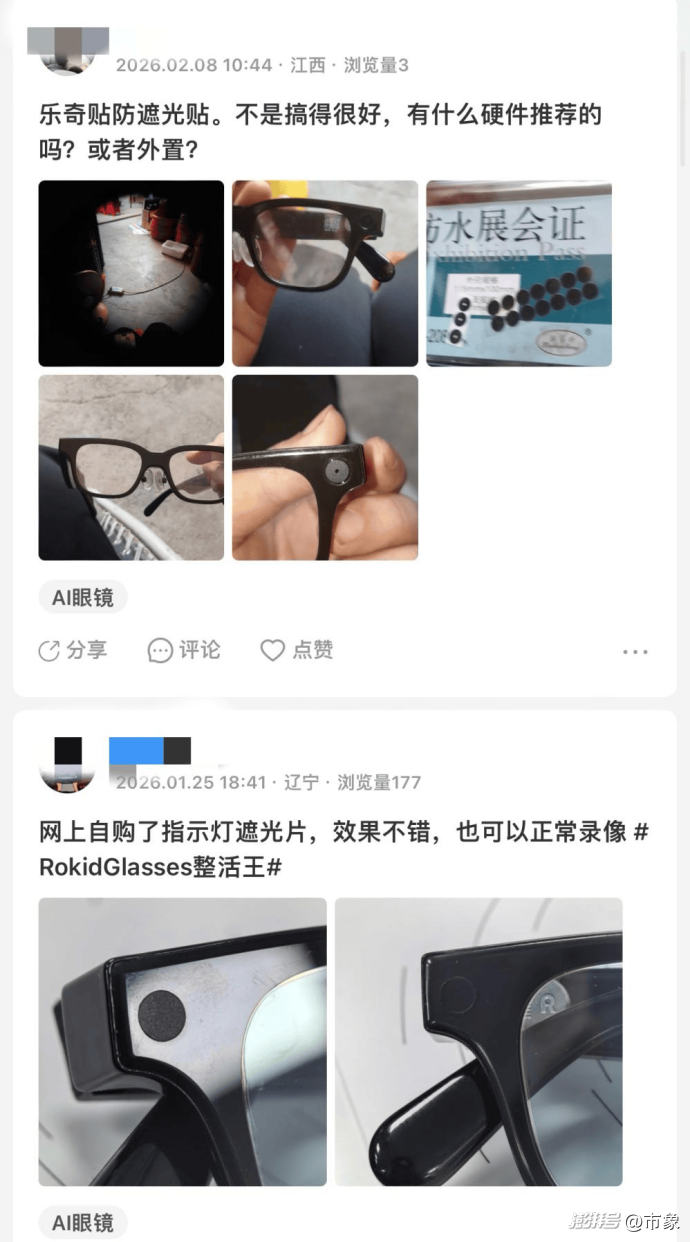Open the dark floor photo in first post

point(131,273)
